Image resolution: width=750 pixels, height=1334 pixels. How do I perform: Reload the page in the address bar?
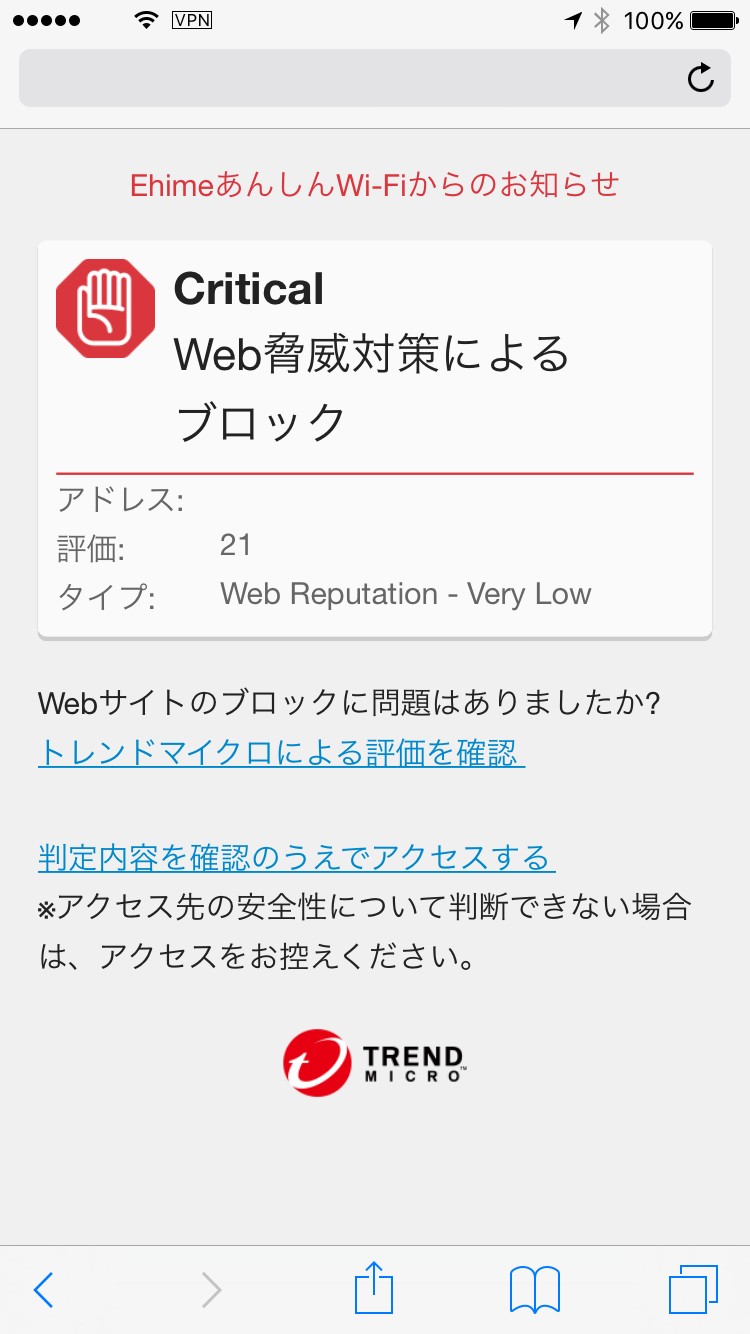(x=701, y=78)
